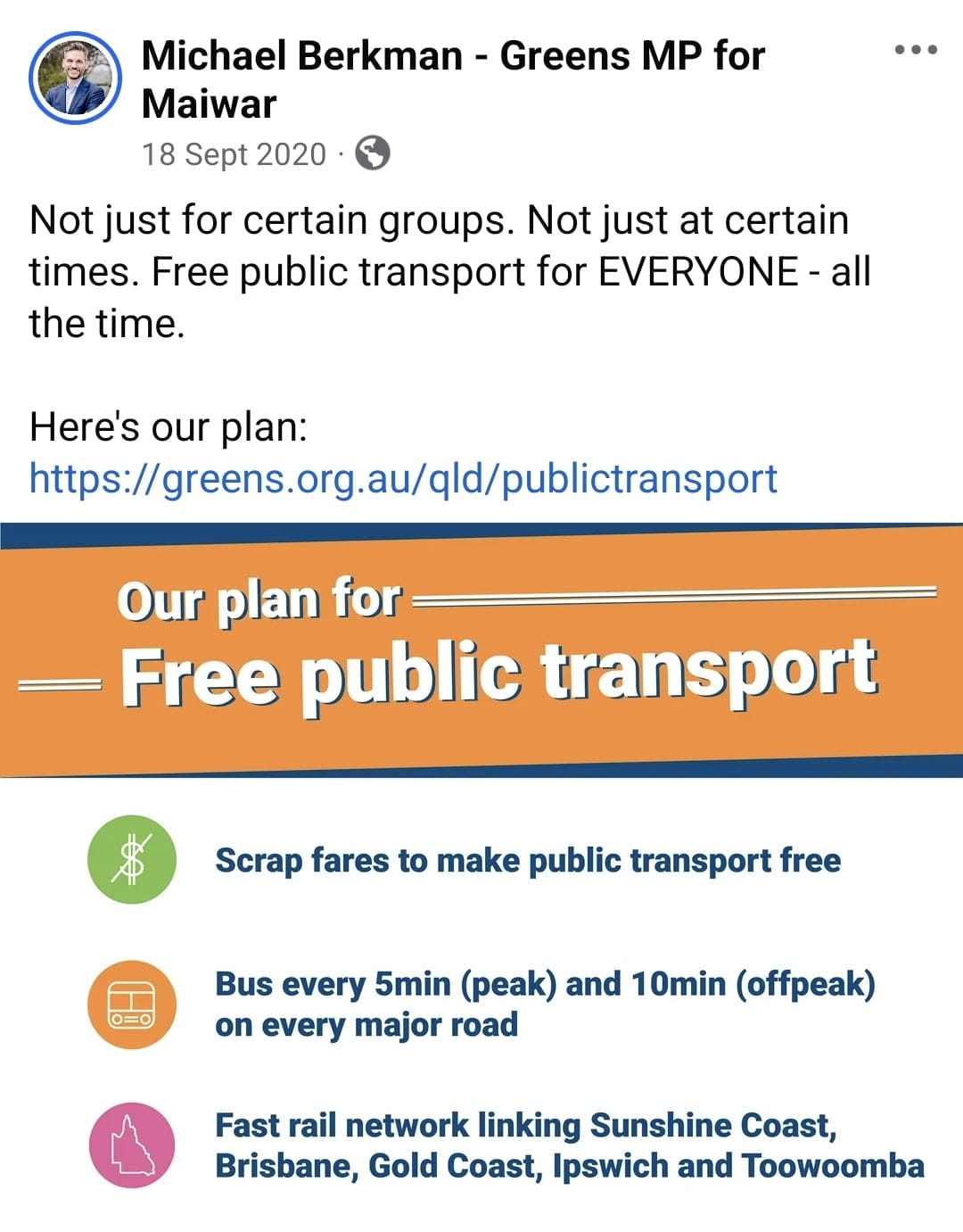Tap the 18 Sept 2020 post timestamp
Image resolution: width=963 pixels, height=1232 pixels.
[234, 154]
